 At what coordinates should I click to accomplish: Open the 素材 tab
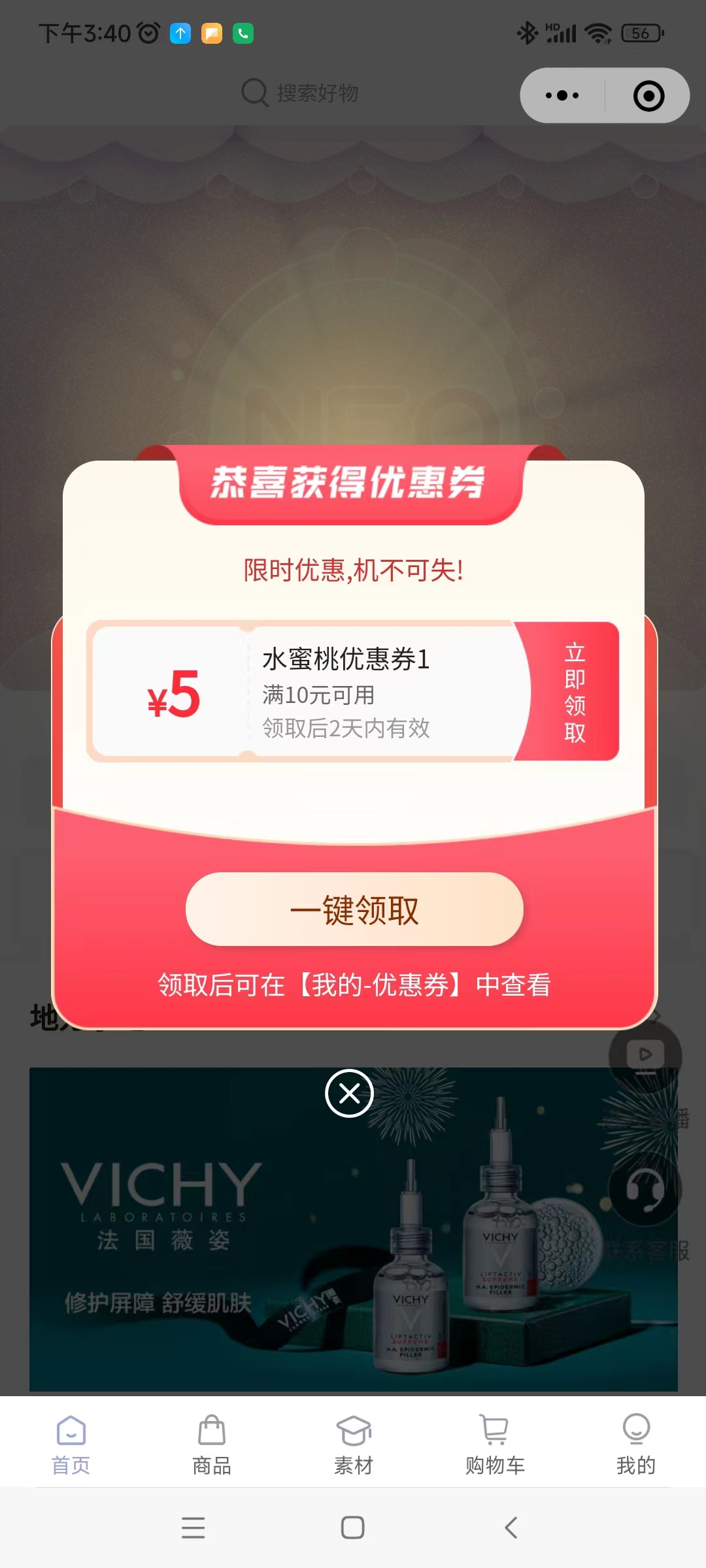pos(354,1445)
